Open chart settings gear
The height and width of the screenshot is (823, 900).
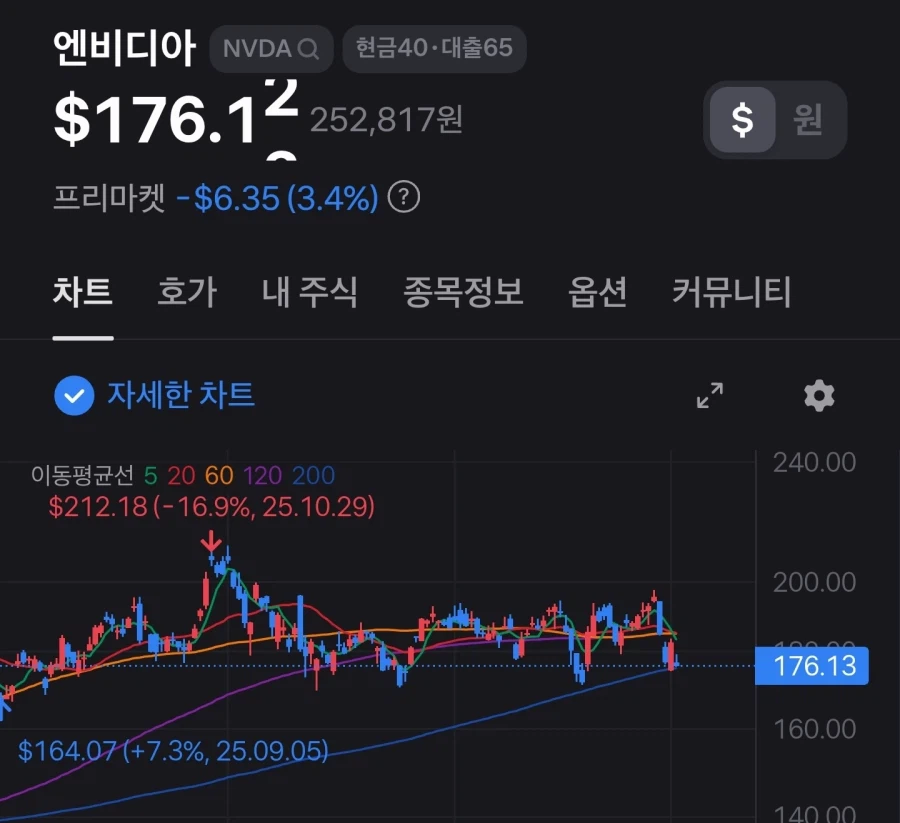[819, 396]
